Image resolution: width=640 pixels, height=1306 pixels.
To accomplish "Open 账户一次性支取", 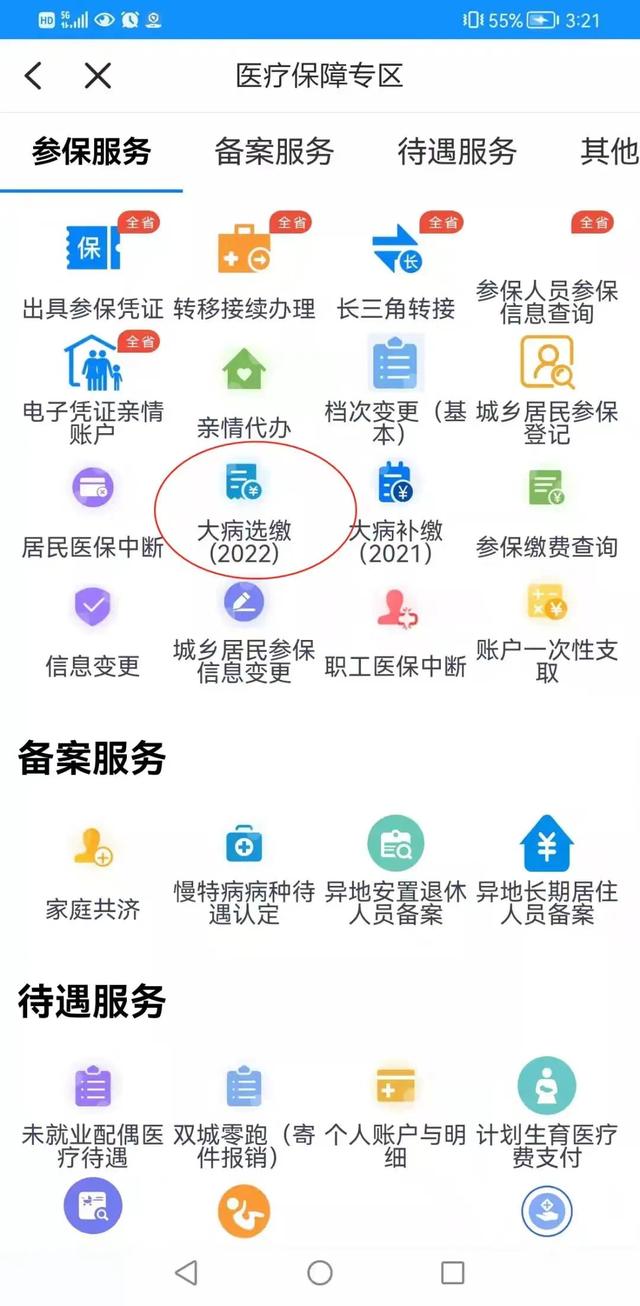I will point(547,630).
